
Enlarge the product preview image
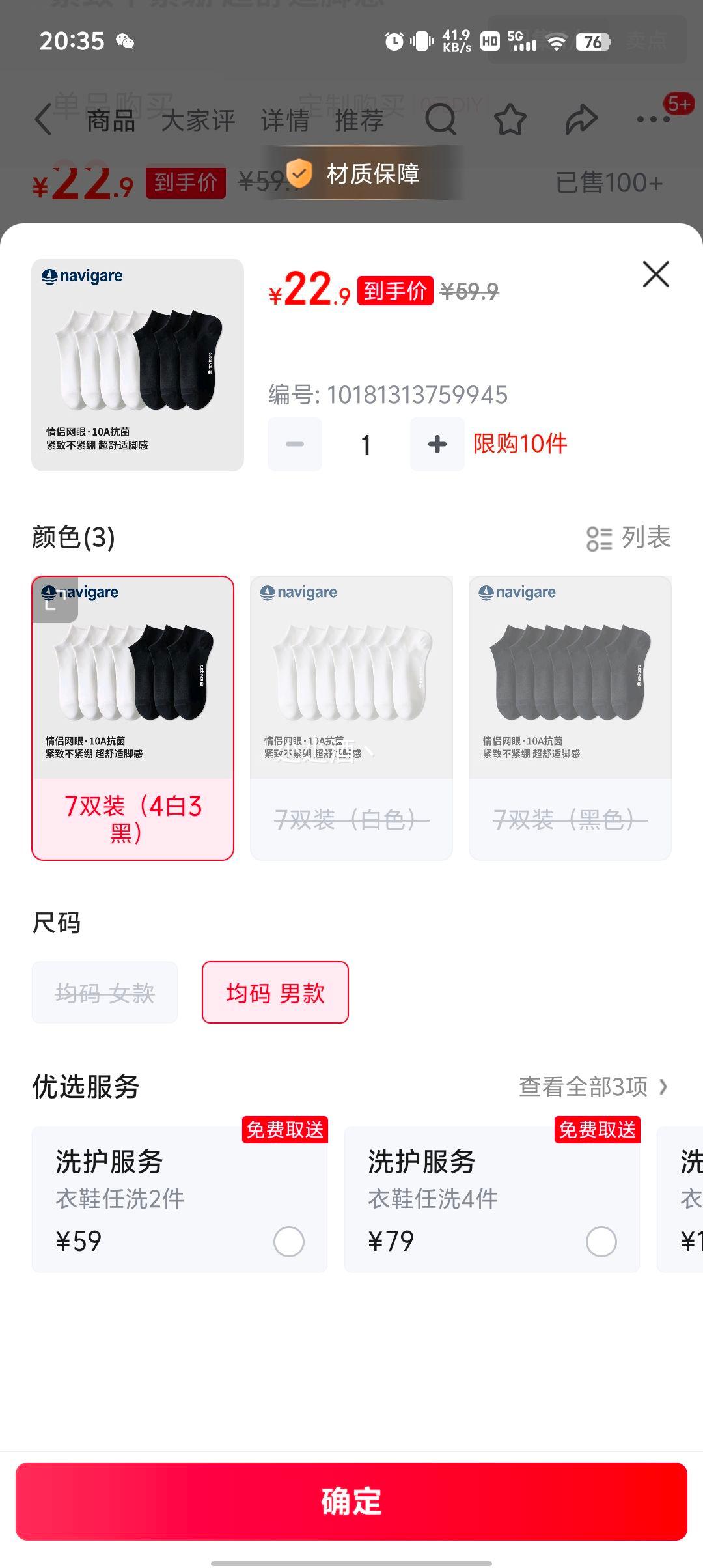[x=137, y=365]
